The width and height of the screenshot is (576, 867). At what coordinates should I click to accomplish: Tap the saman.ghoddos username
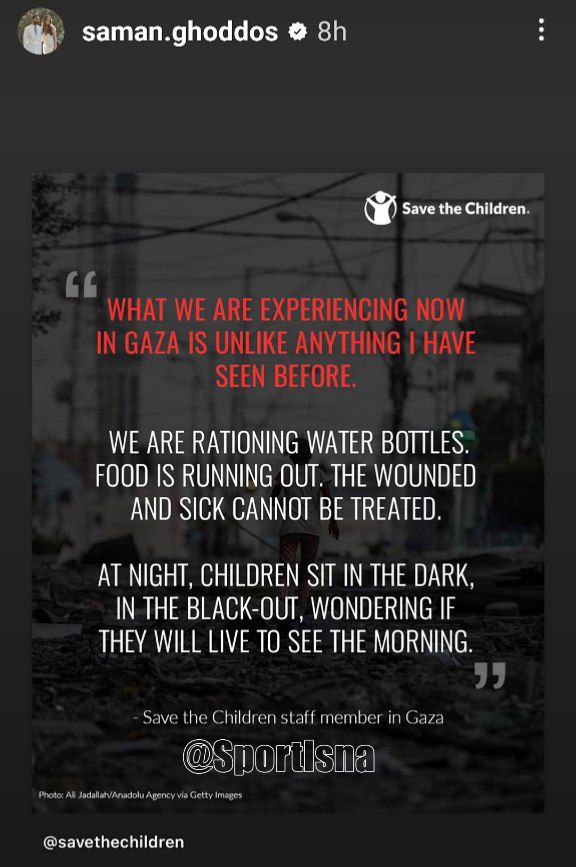(x=180, y=32)
